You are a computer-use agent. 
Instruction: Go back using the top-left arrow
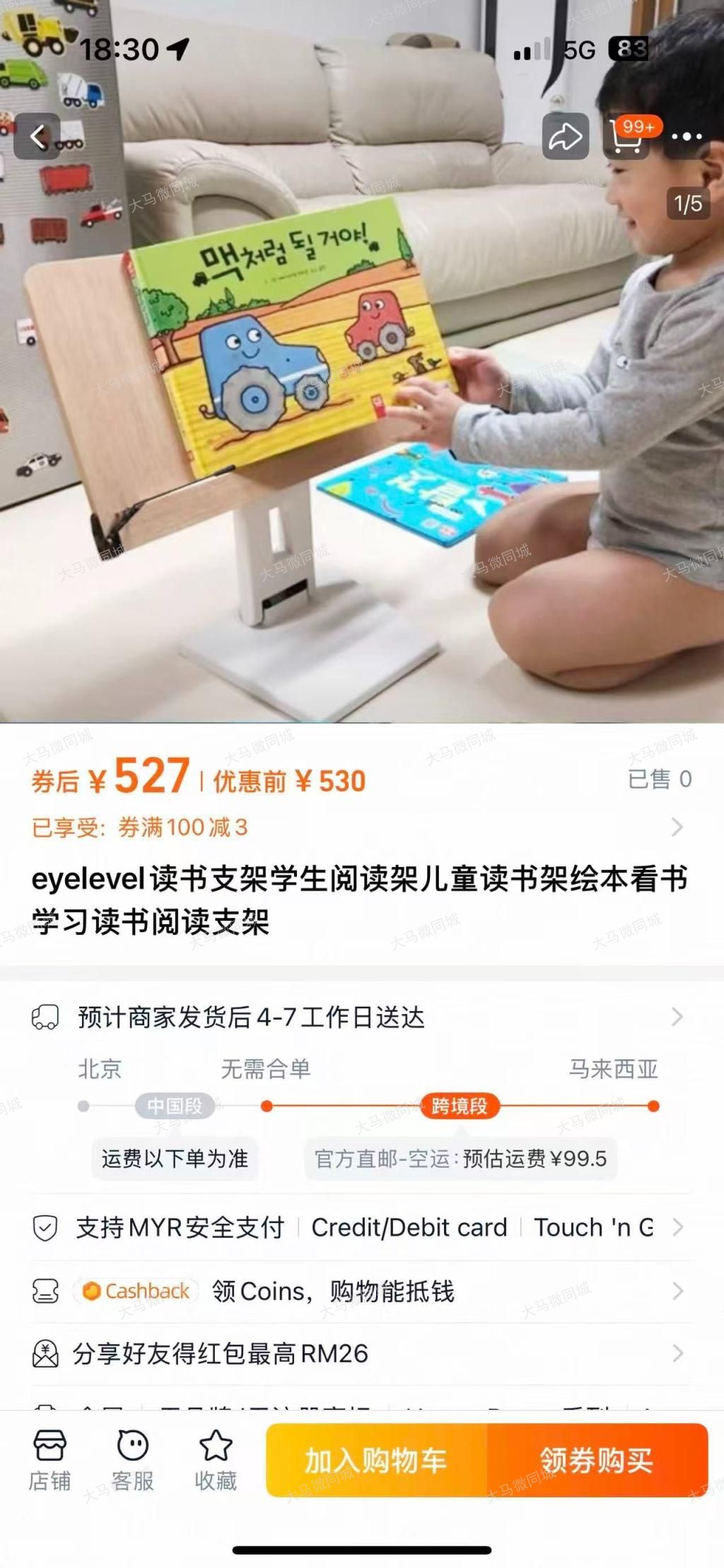pyautogui.click(x=37, y=136)
